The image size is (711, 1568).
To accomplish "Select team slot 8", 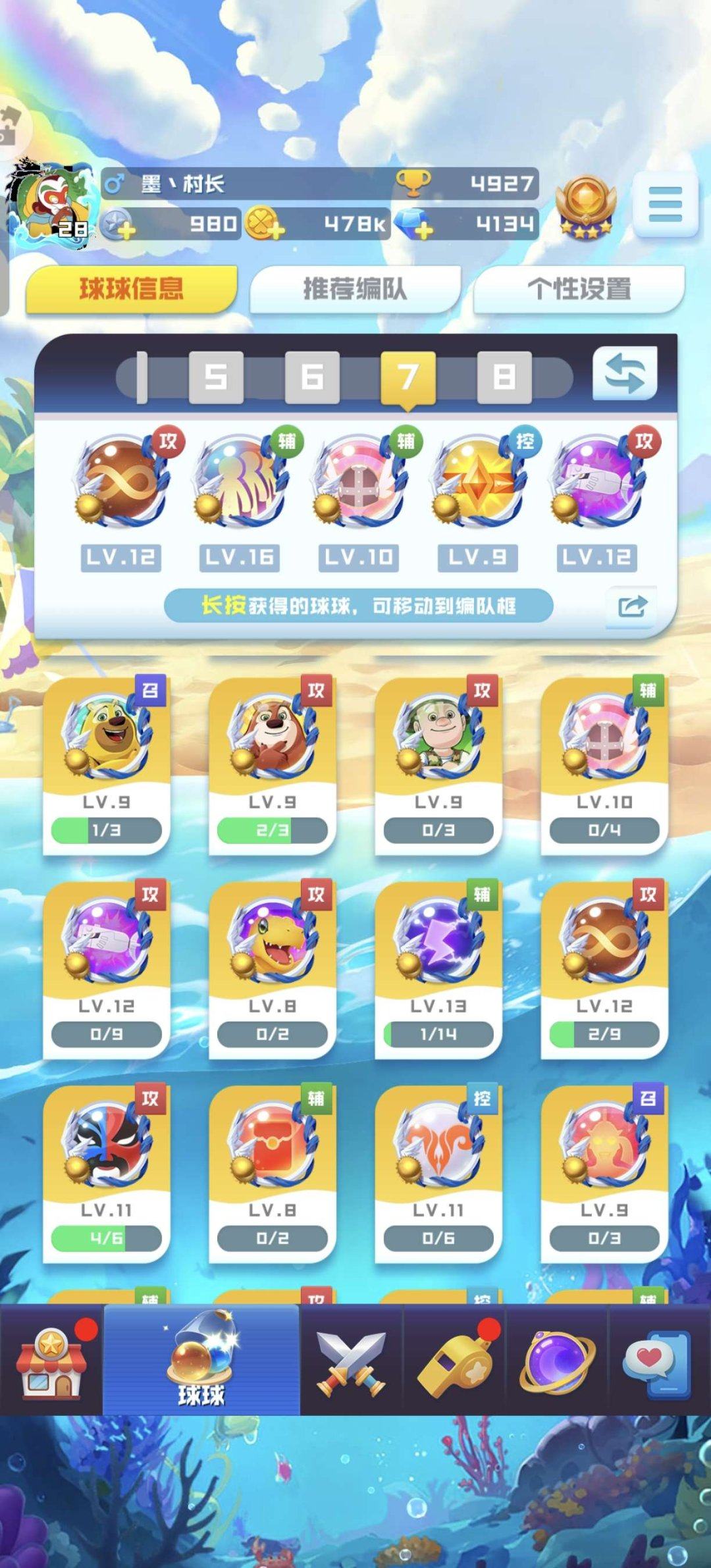I will (x=504, y=377).
